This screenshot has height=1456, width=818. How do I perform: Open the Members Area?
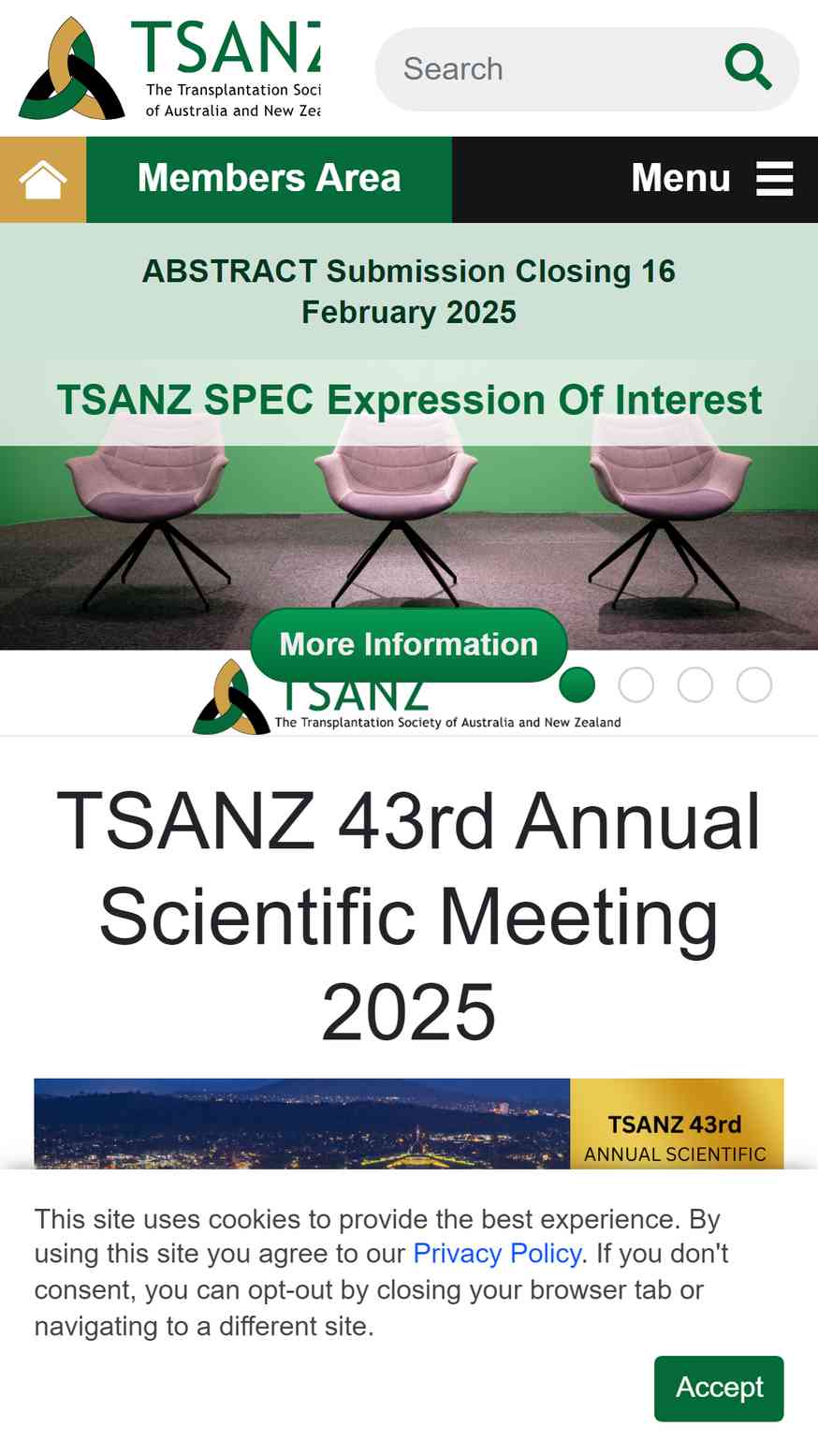point(269,180)
